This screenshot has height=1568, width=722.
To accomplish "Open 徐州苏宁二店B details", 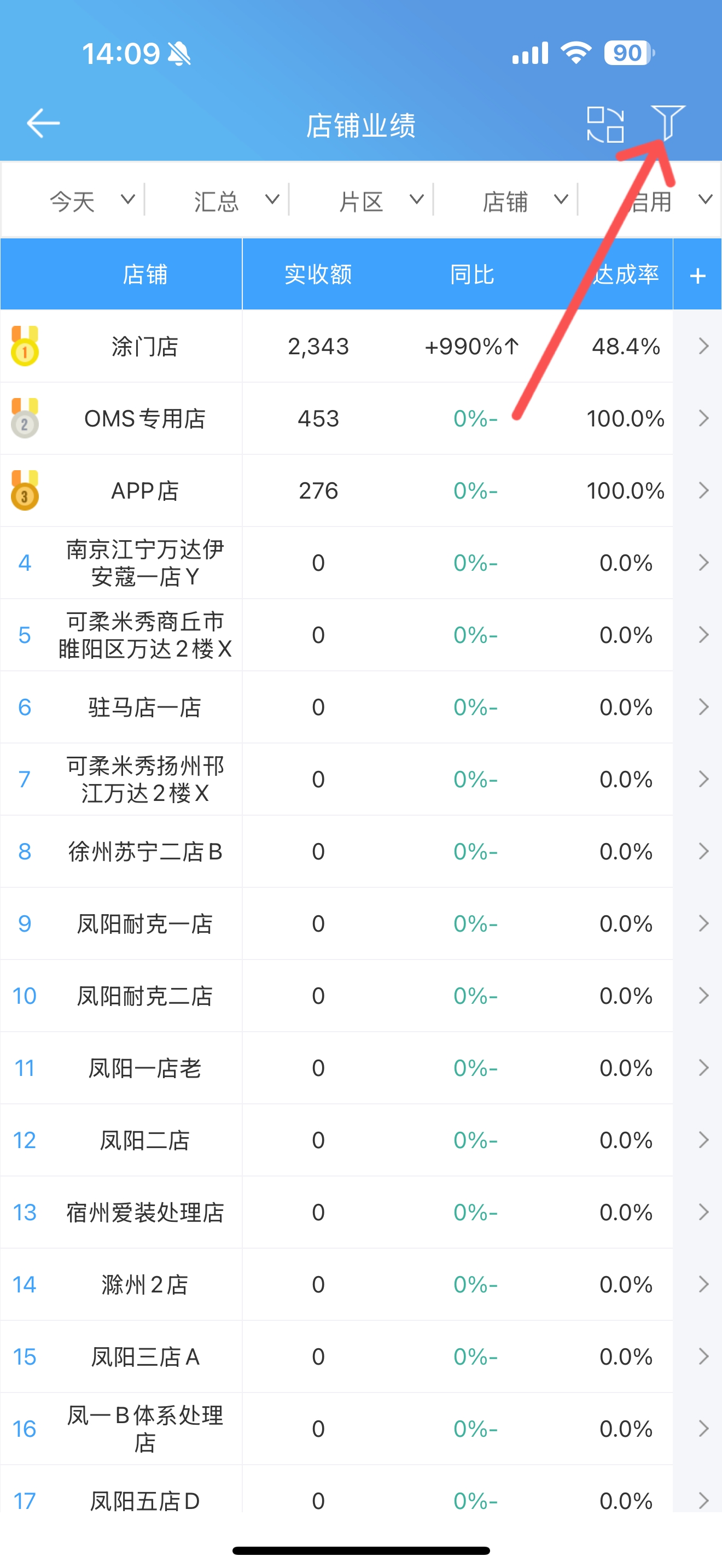I will coord(361,852).
